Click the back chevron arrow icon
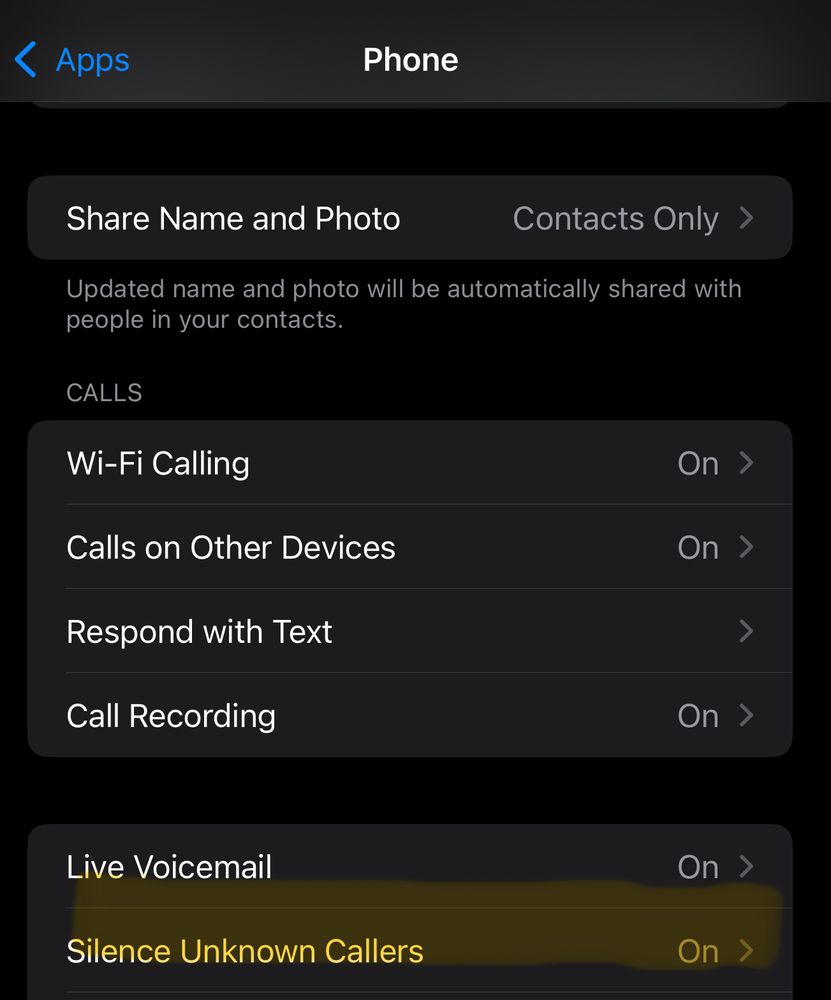The height and width of the screenshot is (1000, 831). (x=25, y=60)
